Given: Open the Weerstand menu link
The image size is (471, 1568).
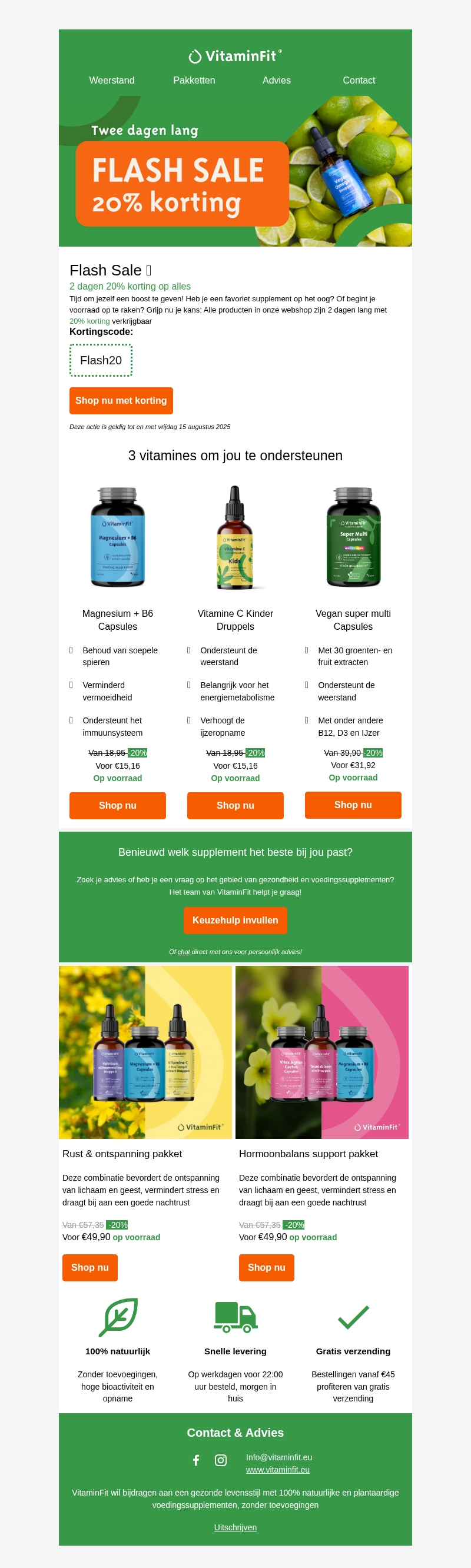Looking at the screenshot, I should point(111,81).
